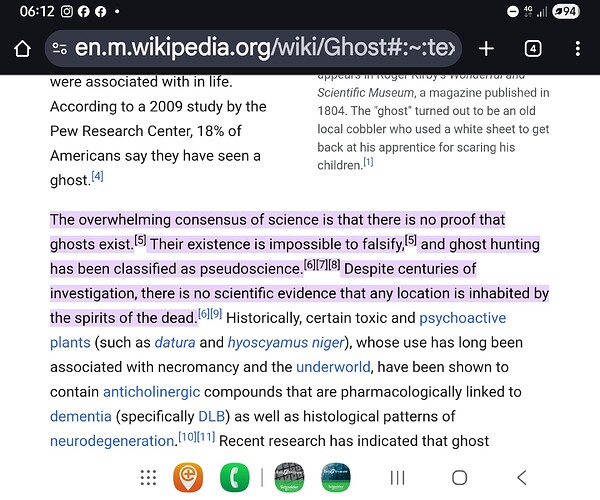This screenshot has width=600, height=500.
Task: Follow the psychoactive plants link
Action: pyautogui.click(x=462, y=318)
